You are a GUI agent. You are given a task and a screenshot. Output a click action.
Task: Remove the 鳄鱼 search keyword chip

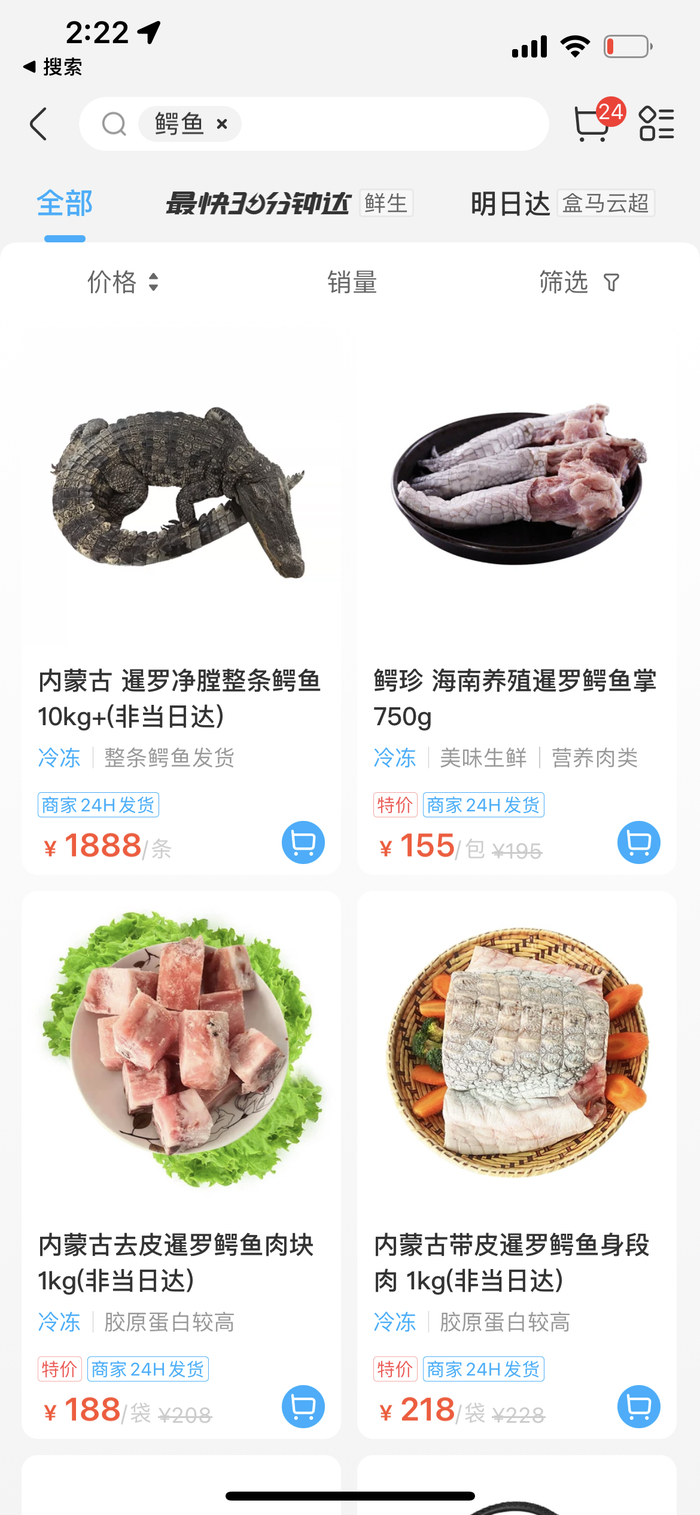tap(222, 124)
